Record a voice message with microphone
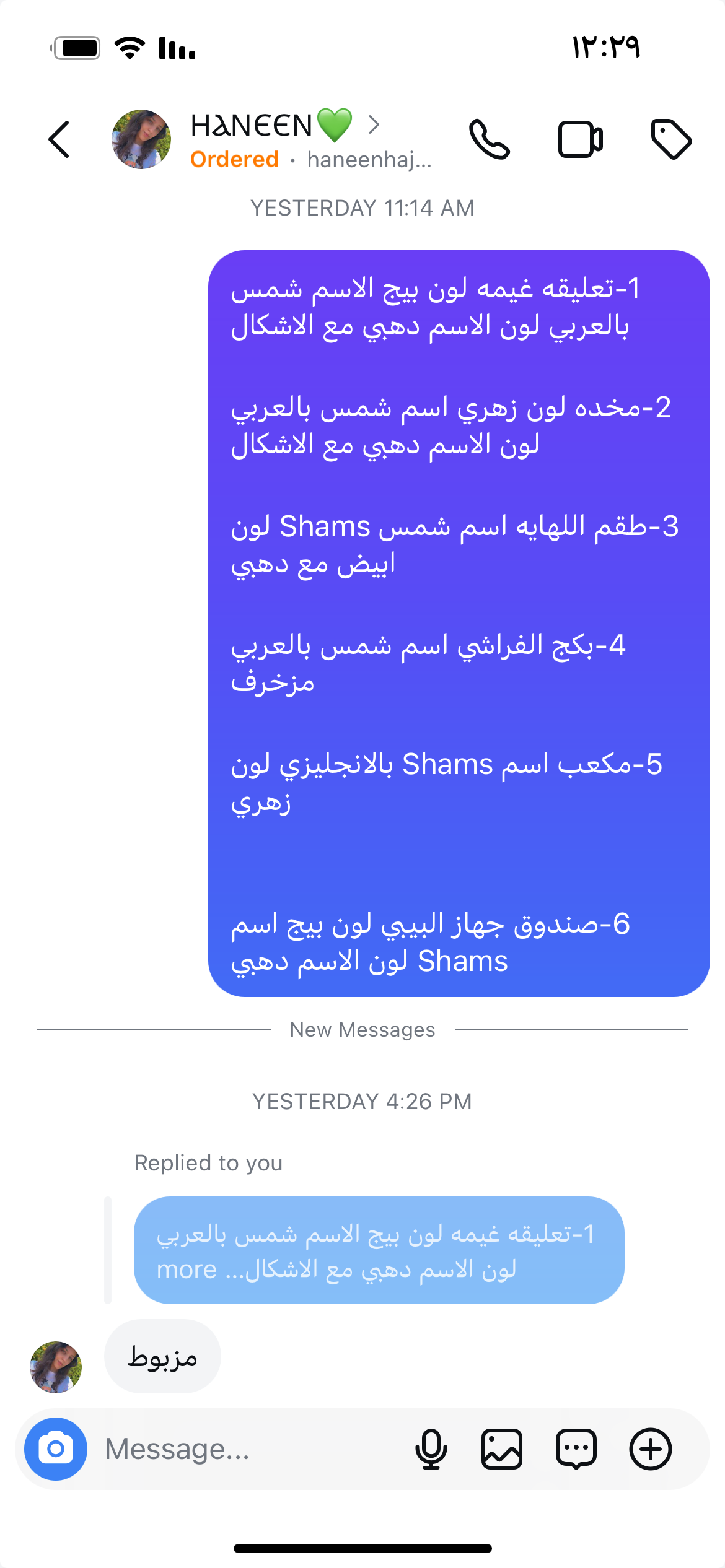 [x=431, y=1449]
